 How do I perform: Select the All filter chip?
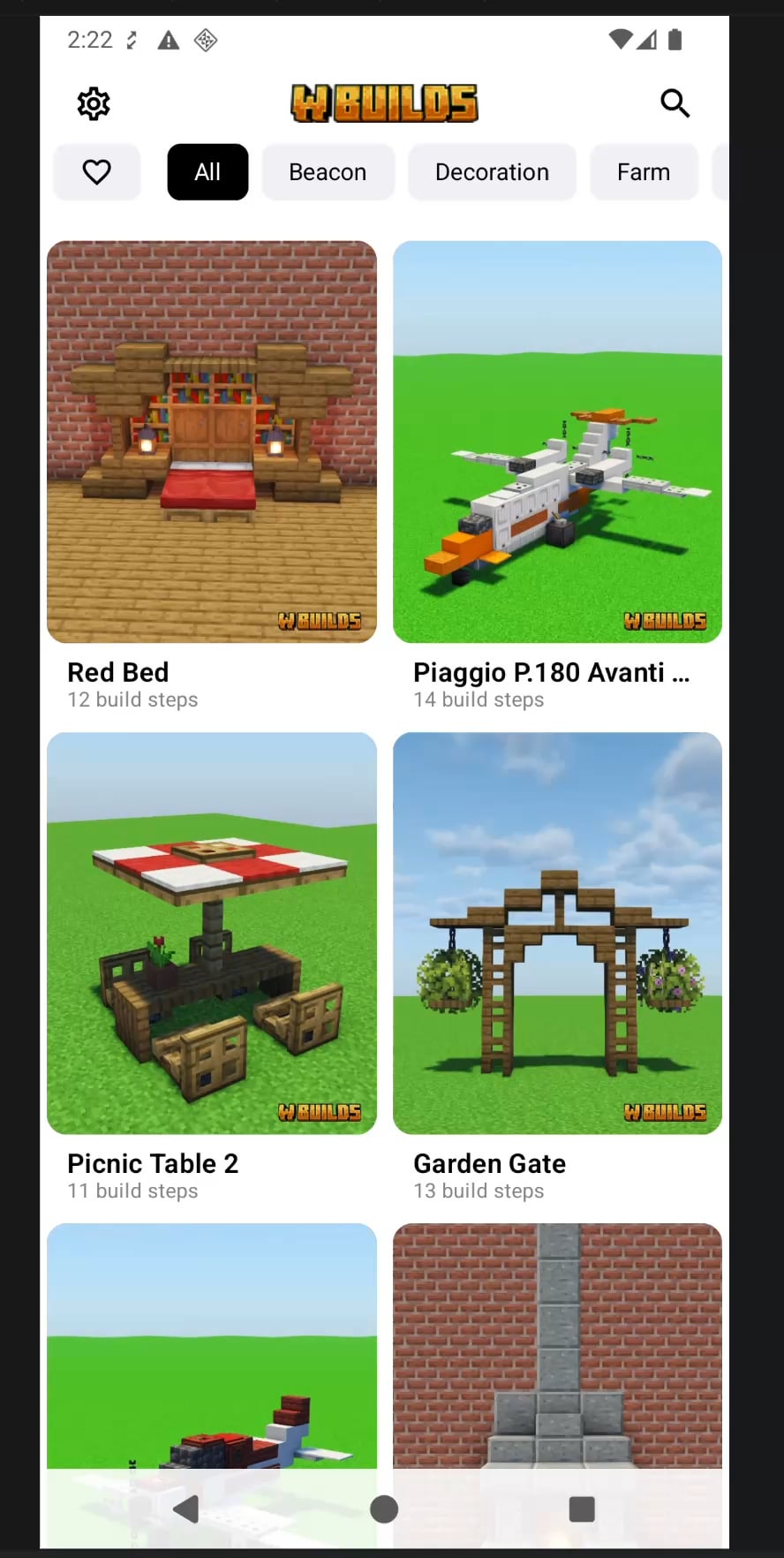(207, 171)
